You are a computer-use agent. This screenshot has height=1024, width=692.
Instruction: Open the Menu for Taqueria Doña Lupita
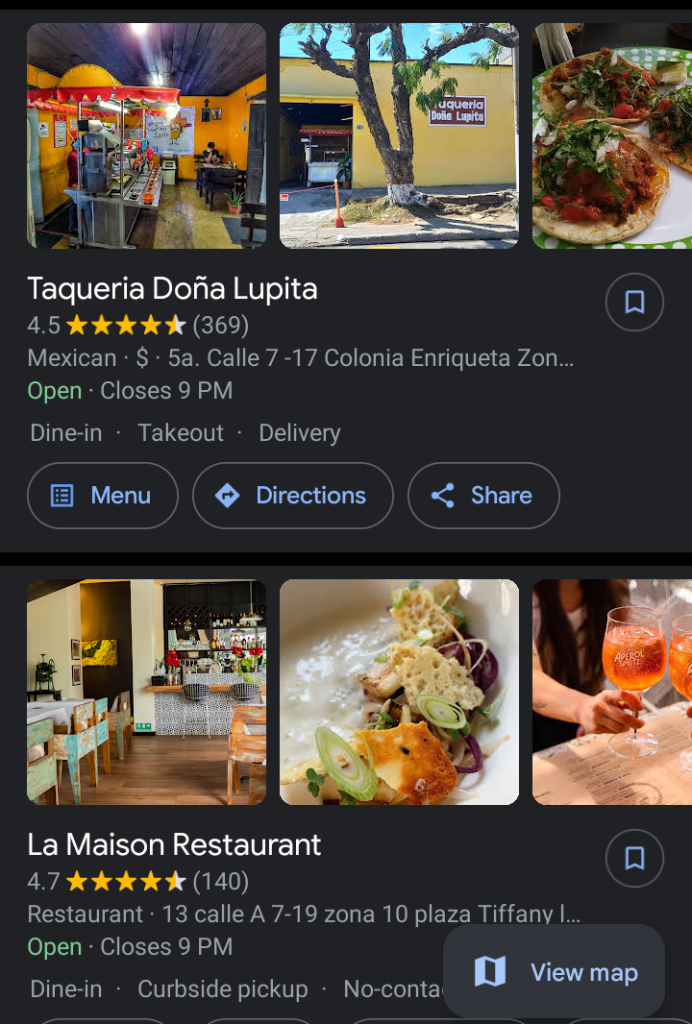pyautogui.click(x=102, y=495)
